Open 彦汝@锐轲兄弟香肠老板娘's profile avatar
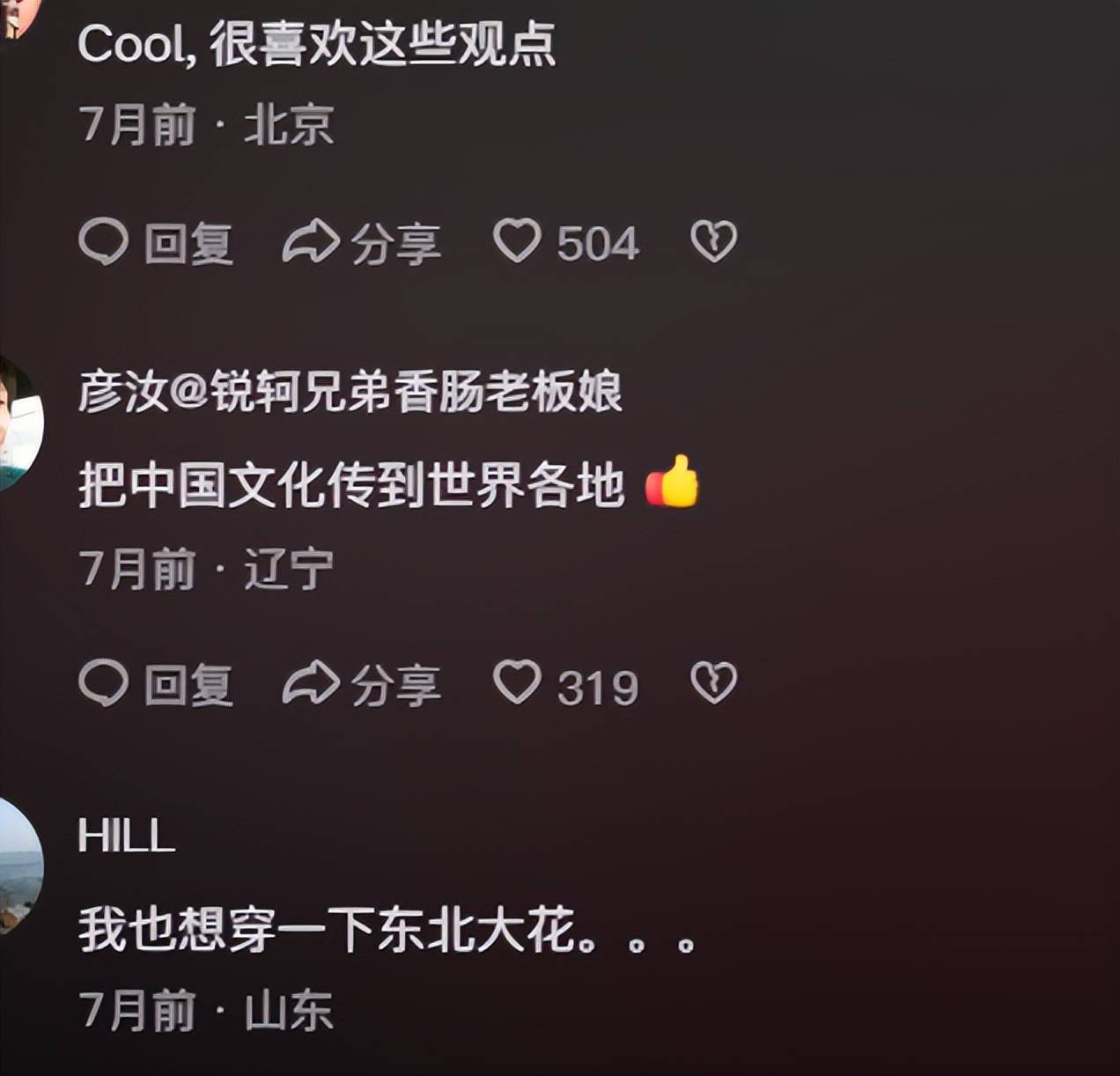Image resolution: width=1120 pixels, height=1076 pixels. [18, 424]
